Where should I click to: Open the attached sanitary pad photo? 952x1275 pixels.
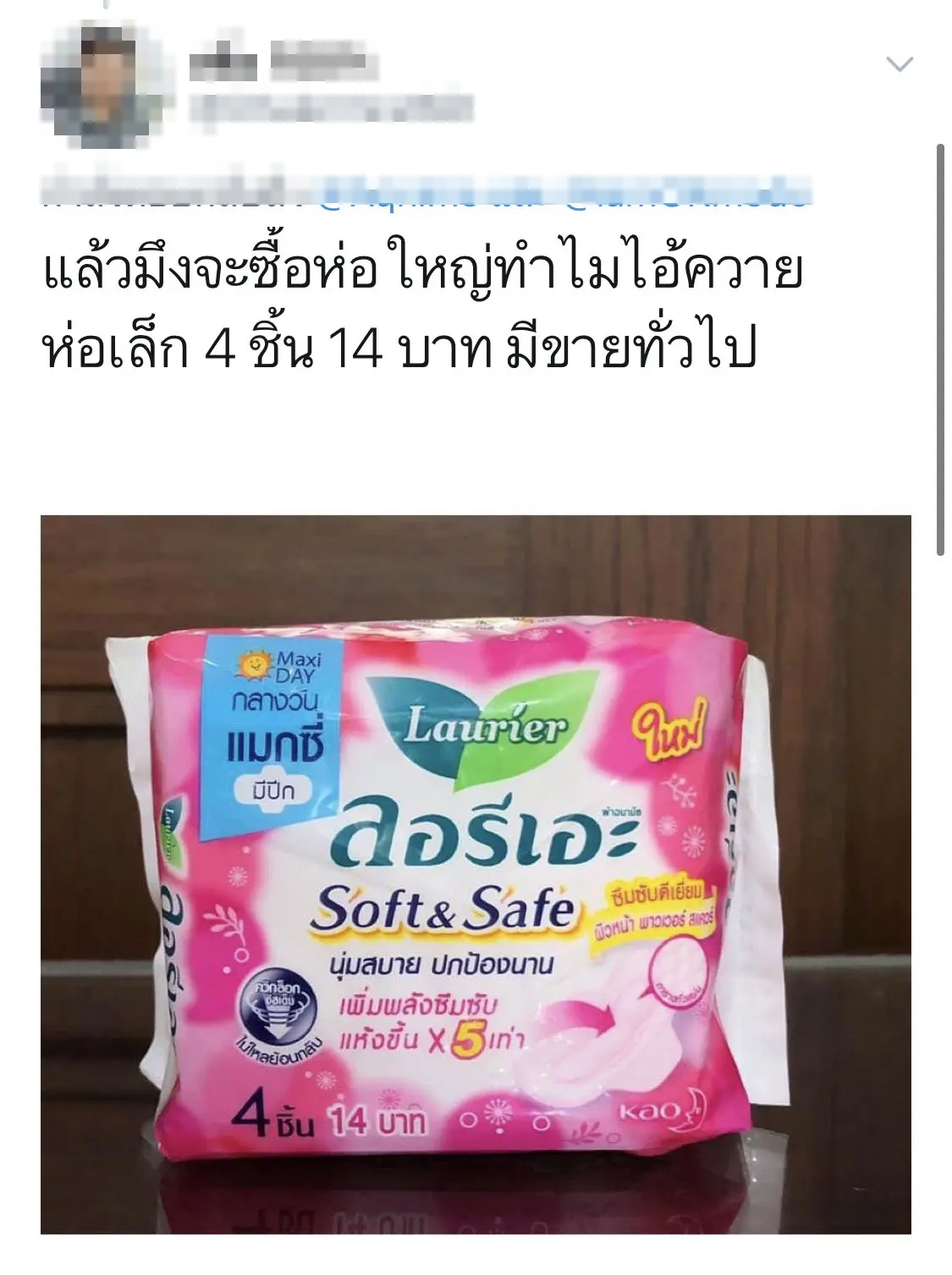(x=476, y=873)
